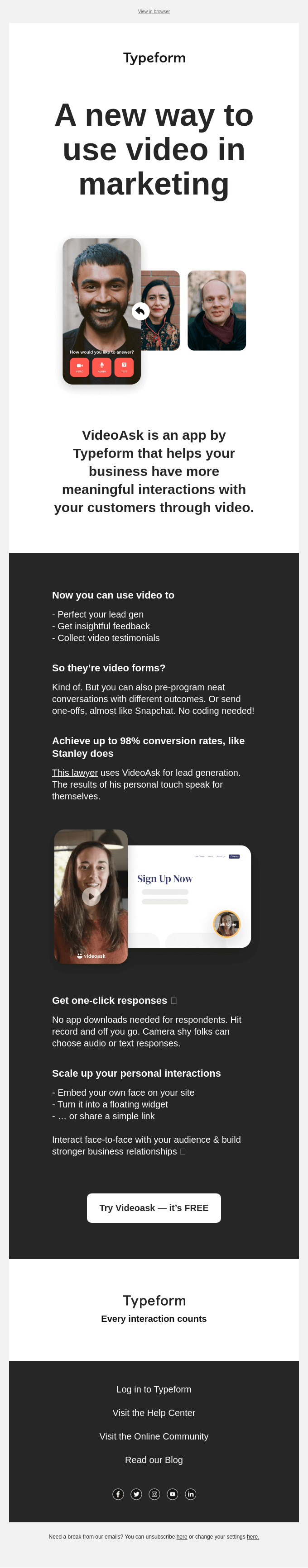The image size is (308, 1568).
Task: Tap the Try Videoask — it's FREE button
Action: tap(154, 1207)
